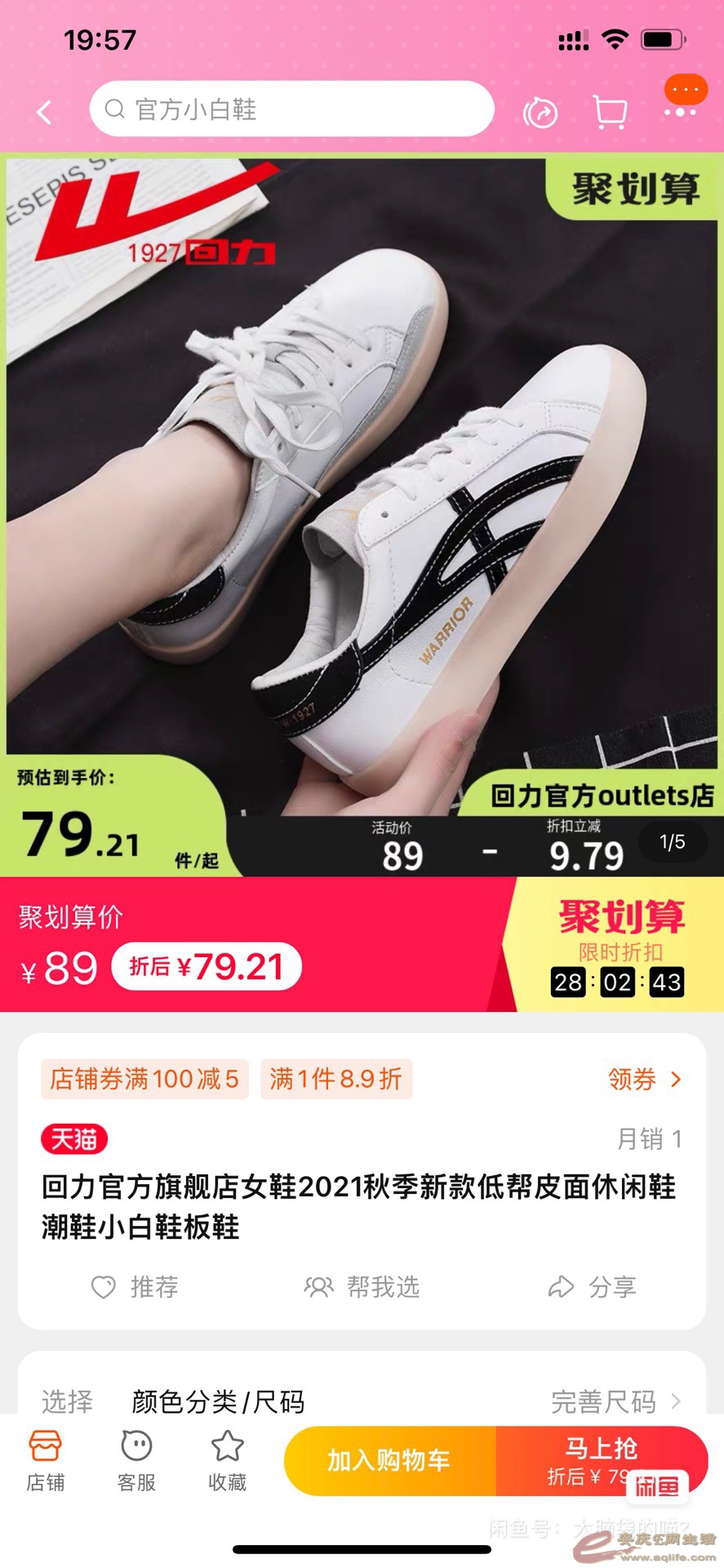Tap 马上抢 to buy now

[x=600, y=1460]
